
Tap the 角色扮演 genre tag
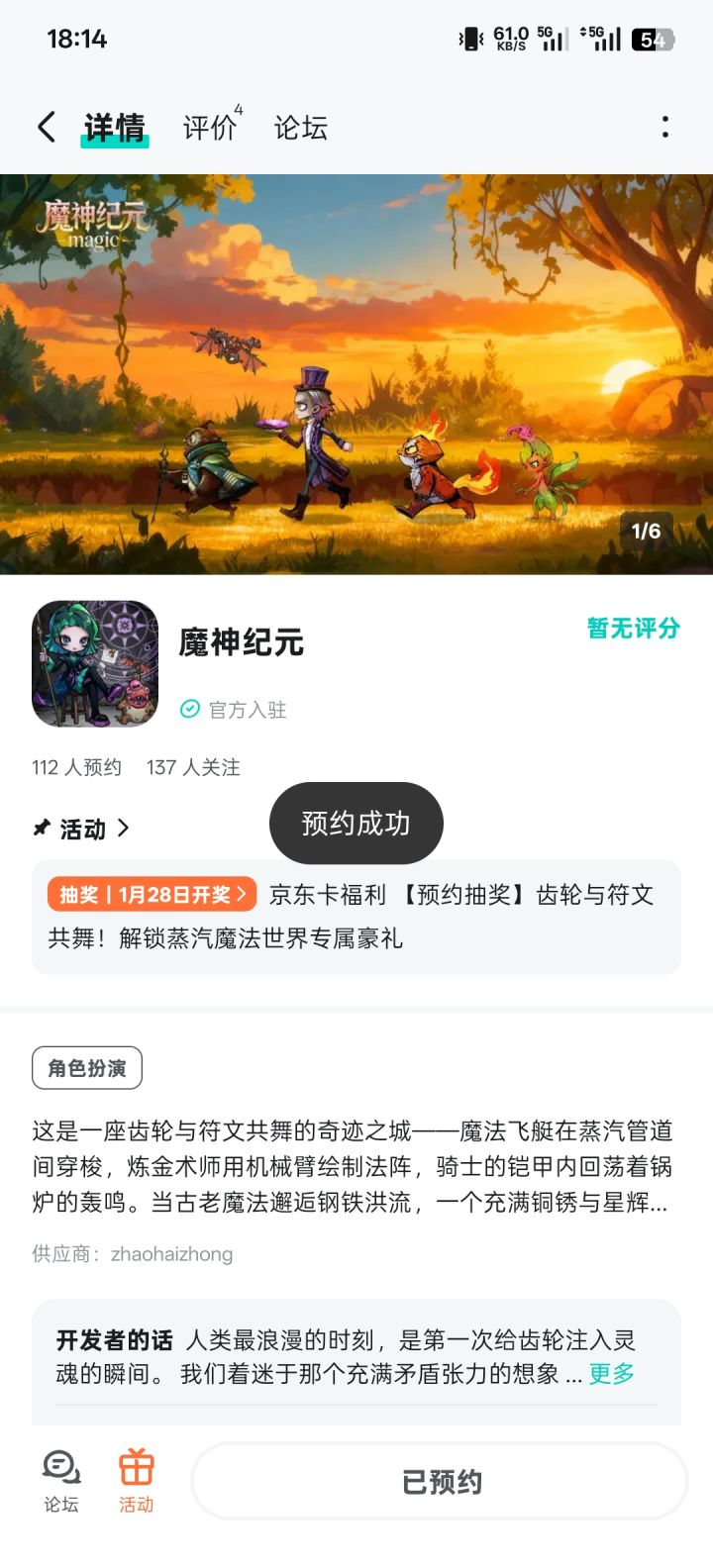click(86, 1068)
